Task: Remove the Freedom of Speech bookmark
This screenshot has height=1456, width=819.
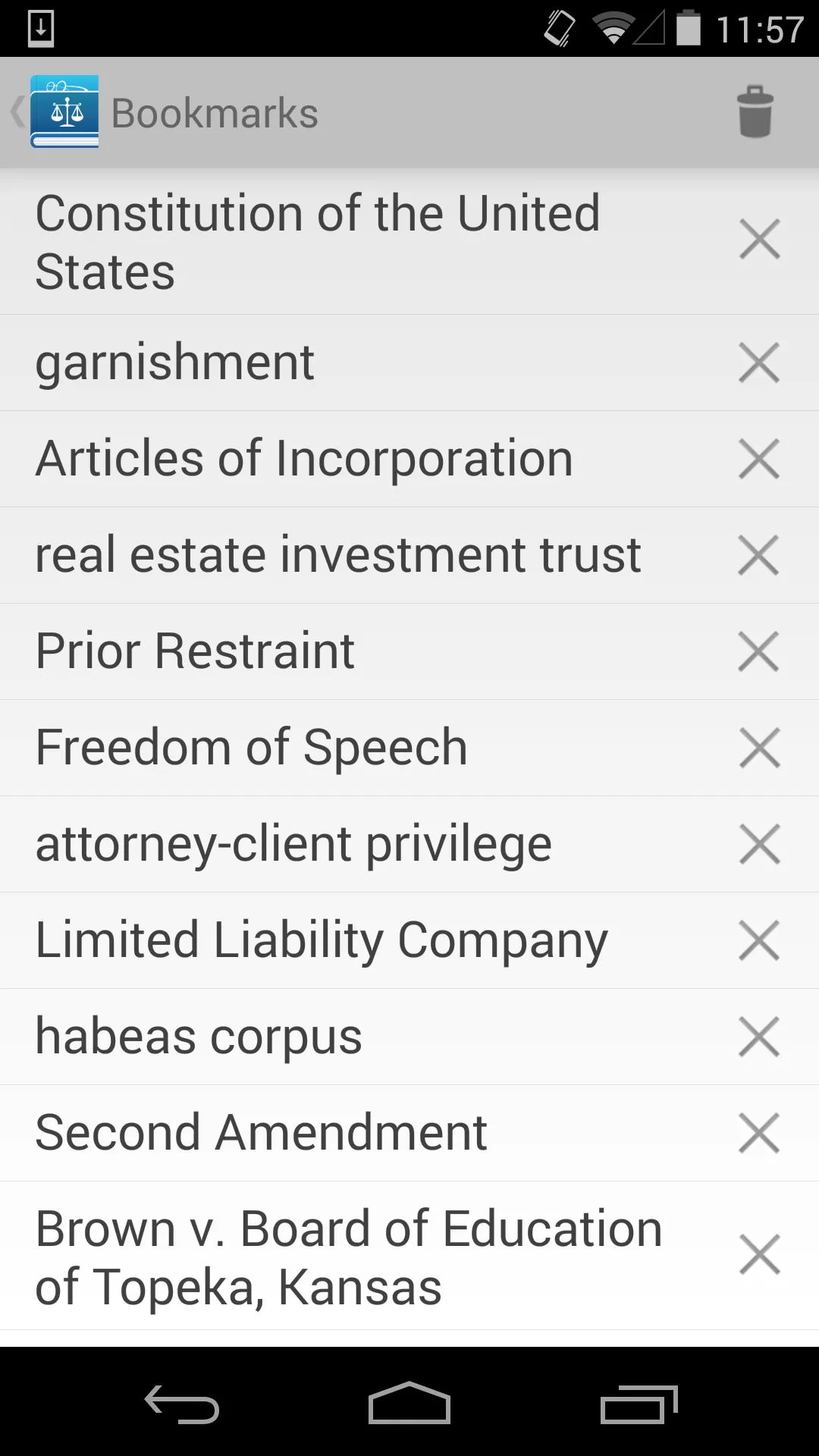Action: 760,747
